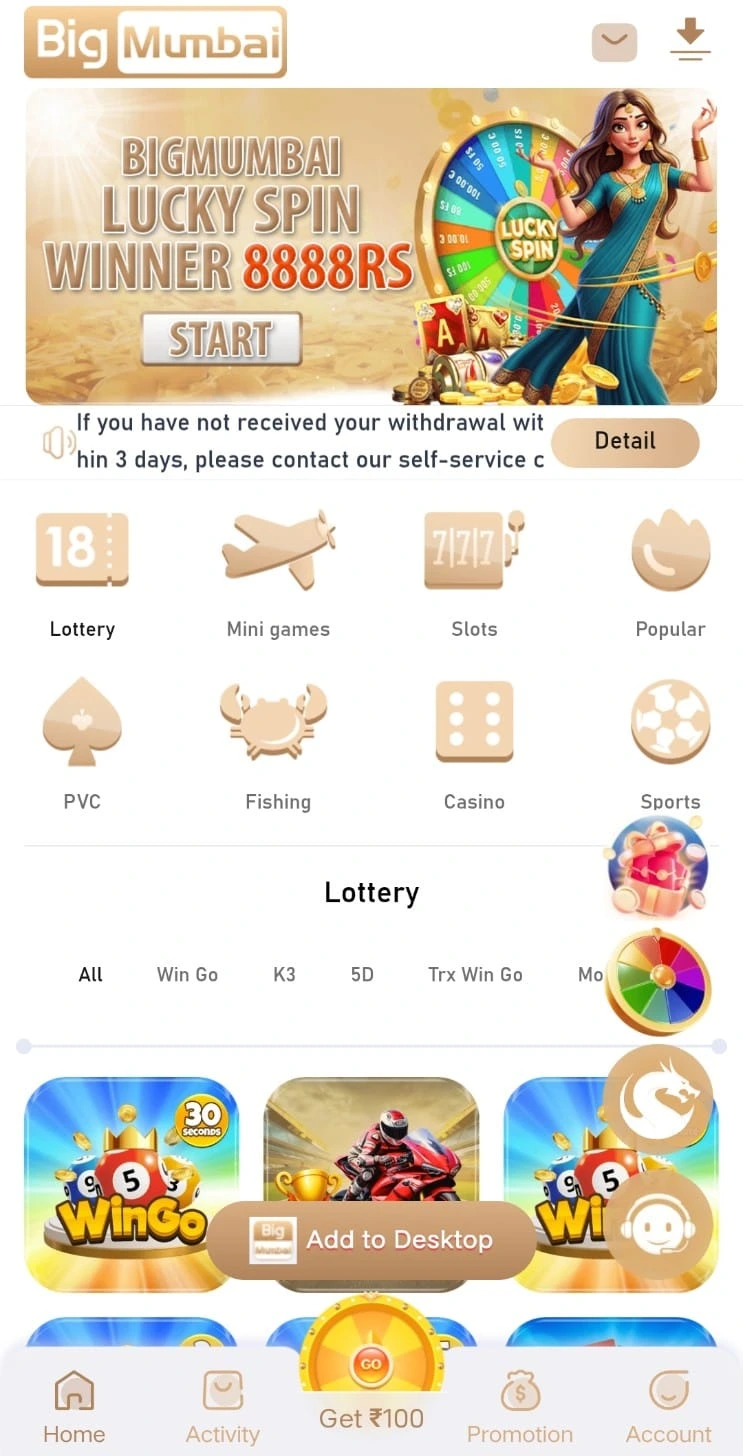
Task: Tap Add to Desktop
Action: point(372,1240)
